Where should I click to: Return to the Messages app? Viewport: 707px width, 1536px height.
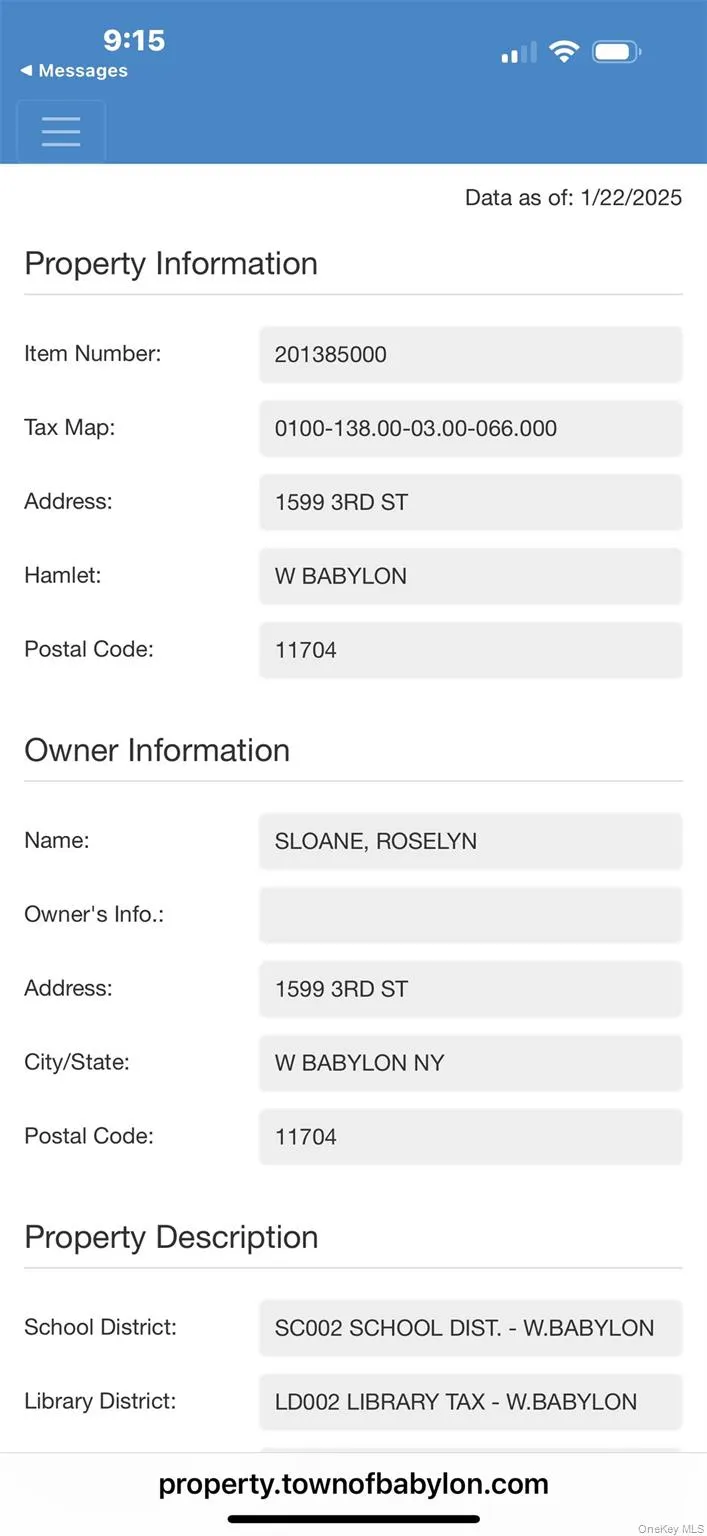pyautogui.click(x=74, y=71)
